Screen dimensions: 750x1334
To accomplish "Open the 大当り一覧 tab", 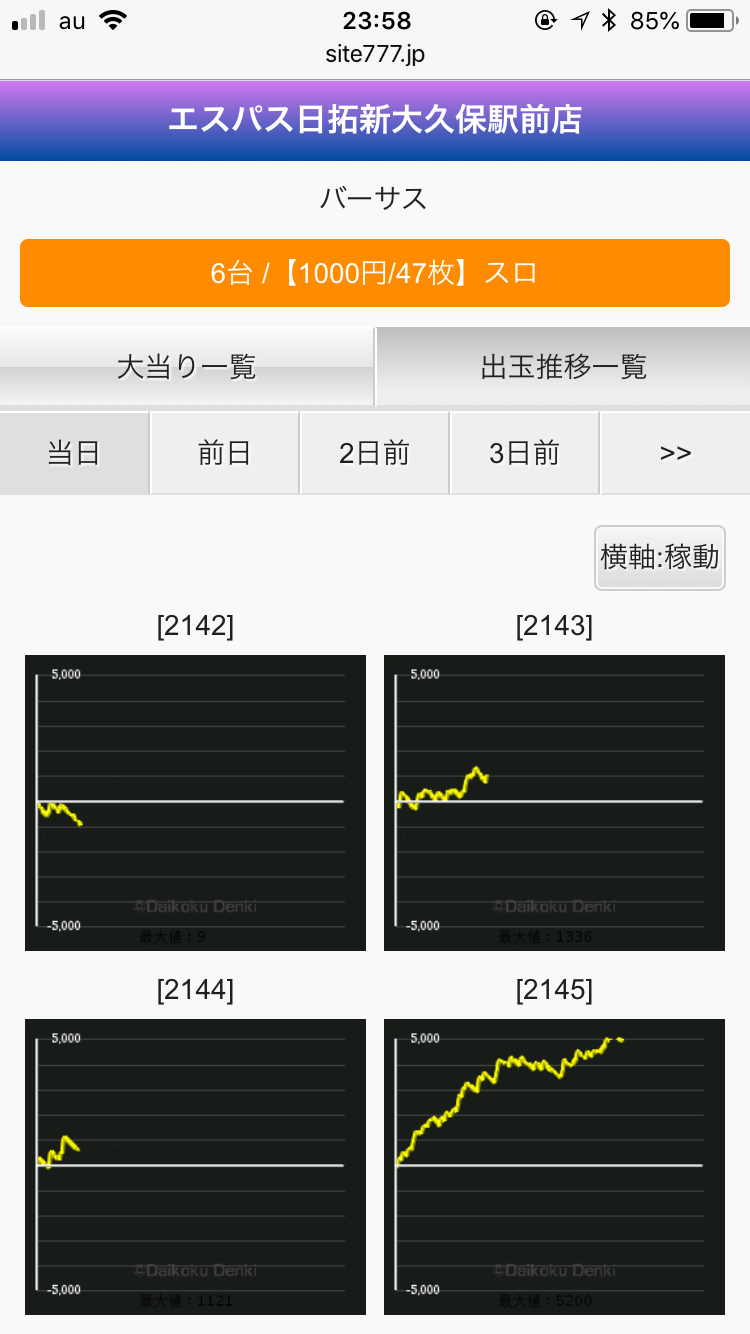I will coord(187,367).
